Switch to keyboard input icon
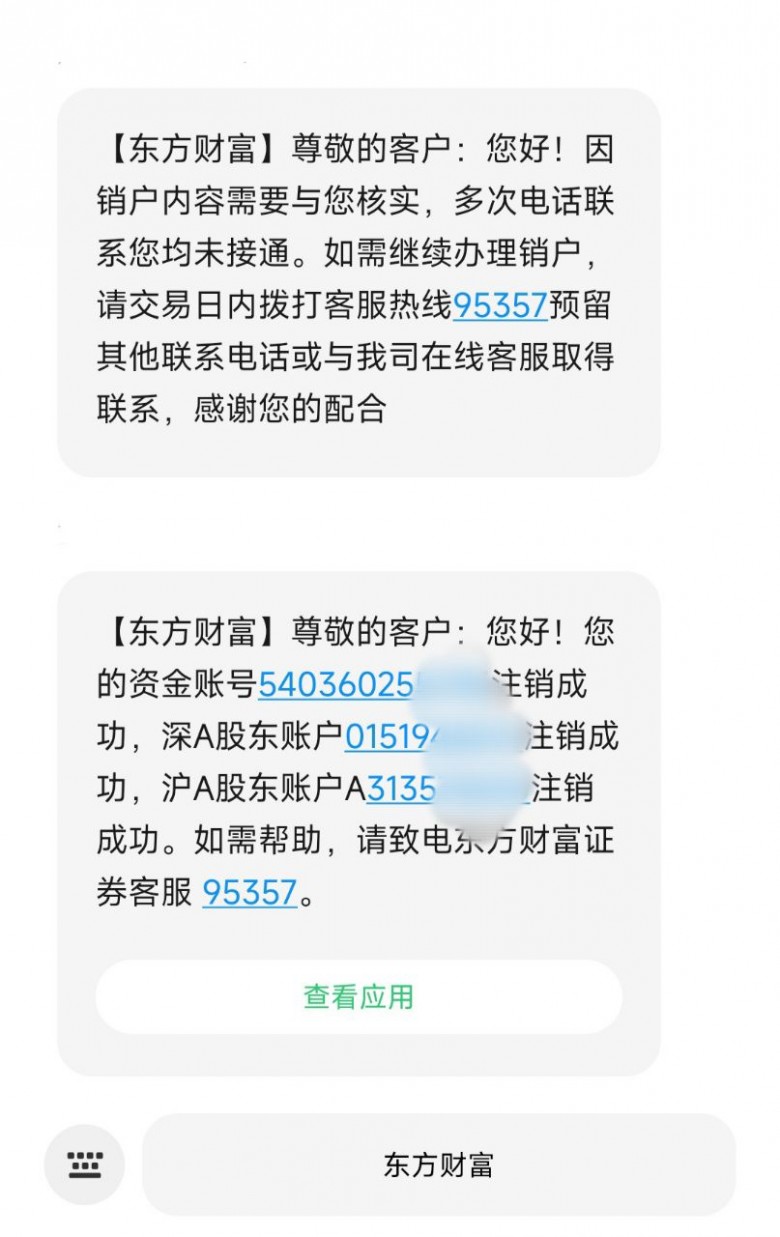The height and width of the screenshot is (1237, 780). (x=85, y=1164)
